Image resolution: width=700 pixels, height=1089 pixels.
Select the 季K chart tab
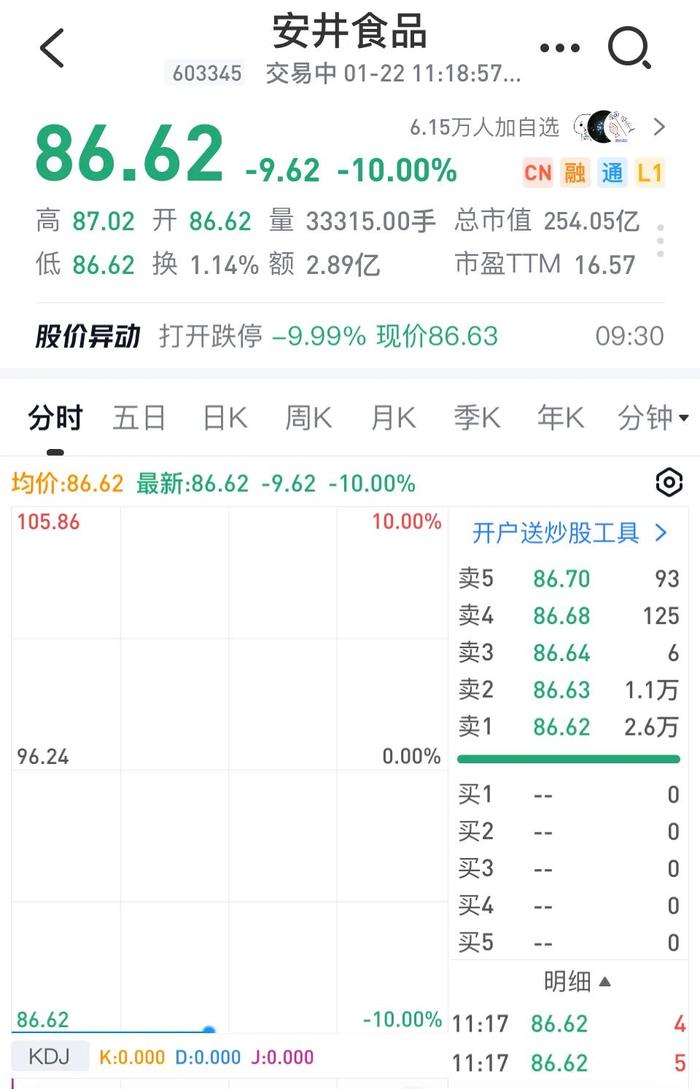pyautogui.click(x=476, y=417)
